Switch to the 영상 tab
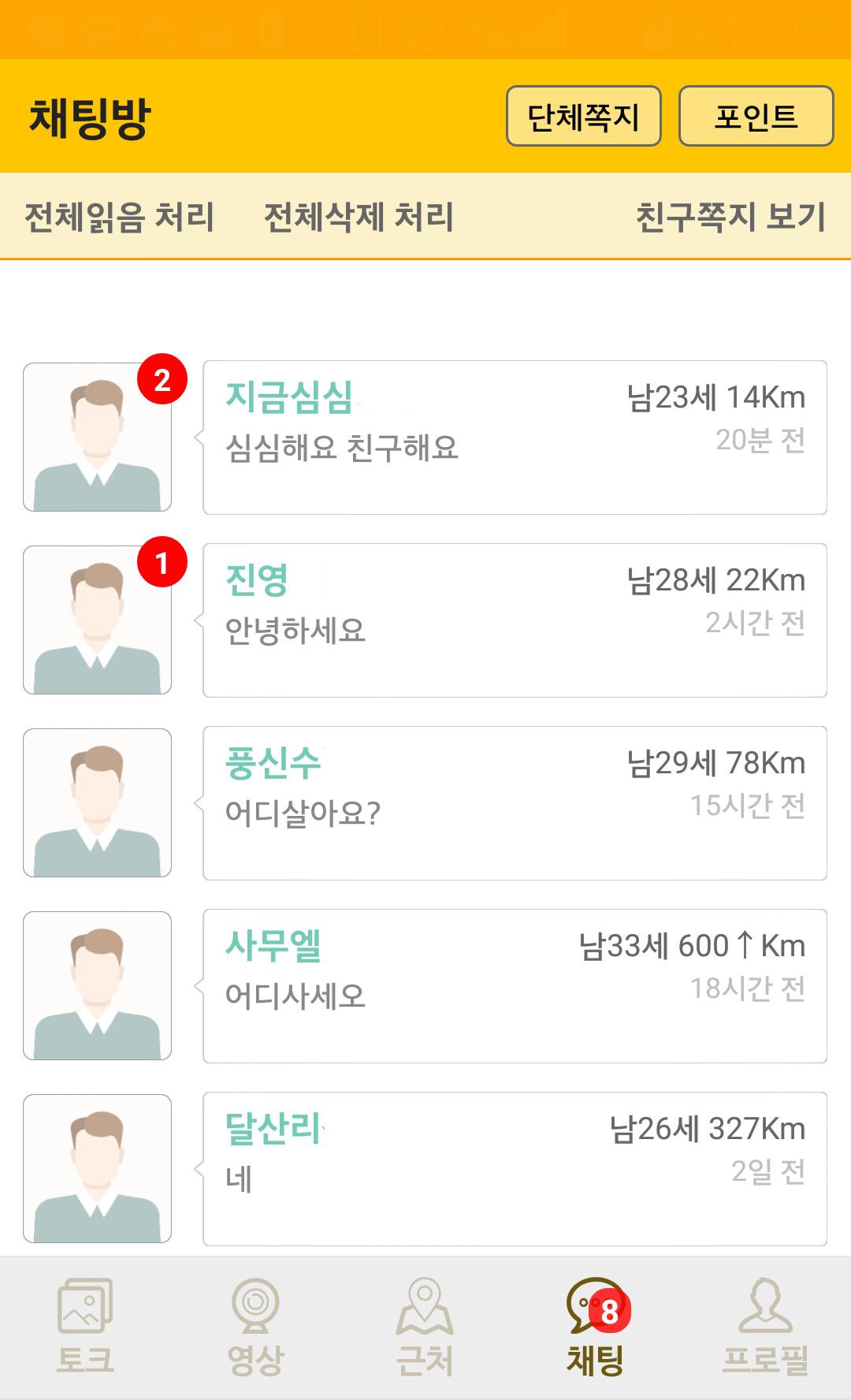Viewport: 851px width, 1400px height. (255, 1327)
